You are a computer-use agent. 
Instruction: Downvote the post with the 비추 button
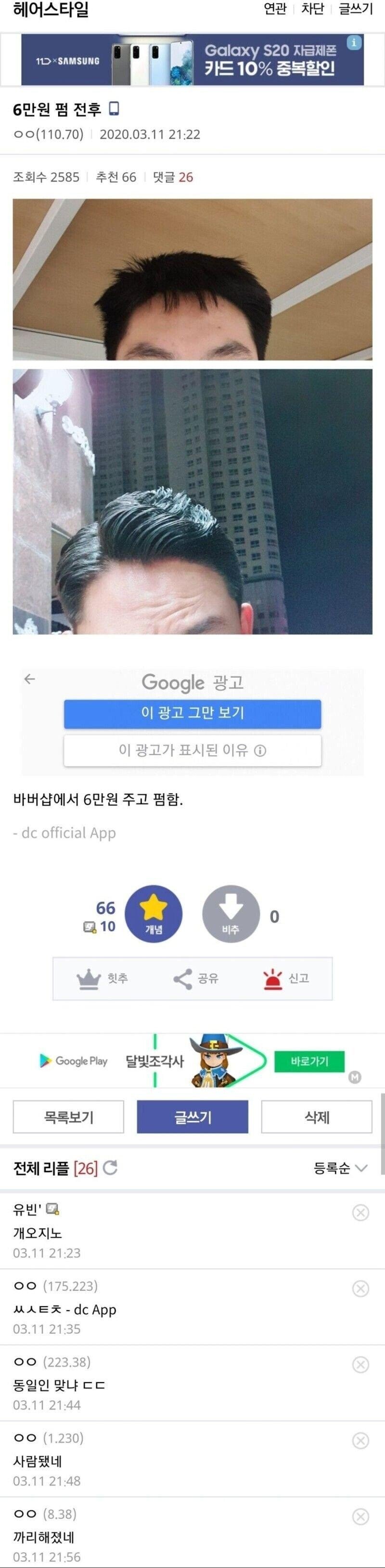231,913
